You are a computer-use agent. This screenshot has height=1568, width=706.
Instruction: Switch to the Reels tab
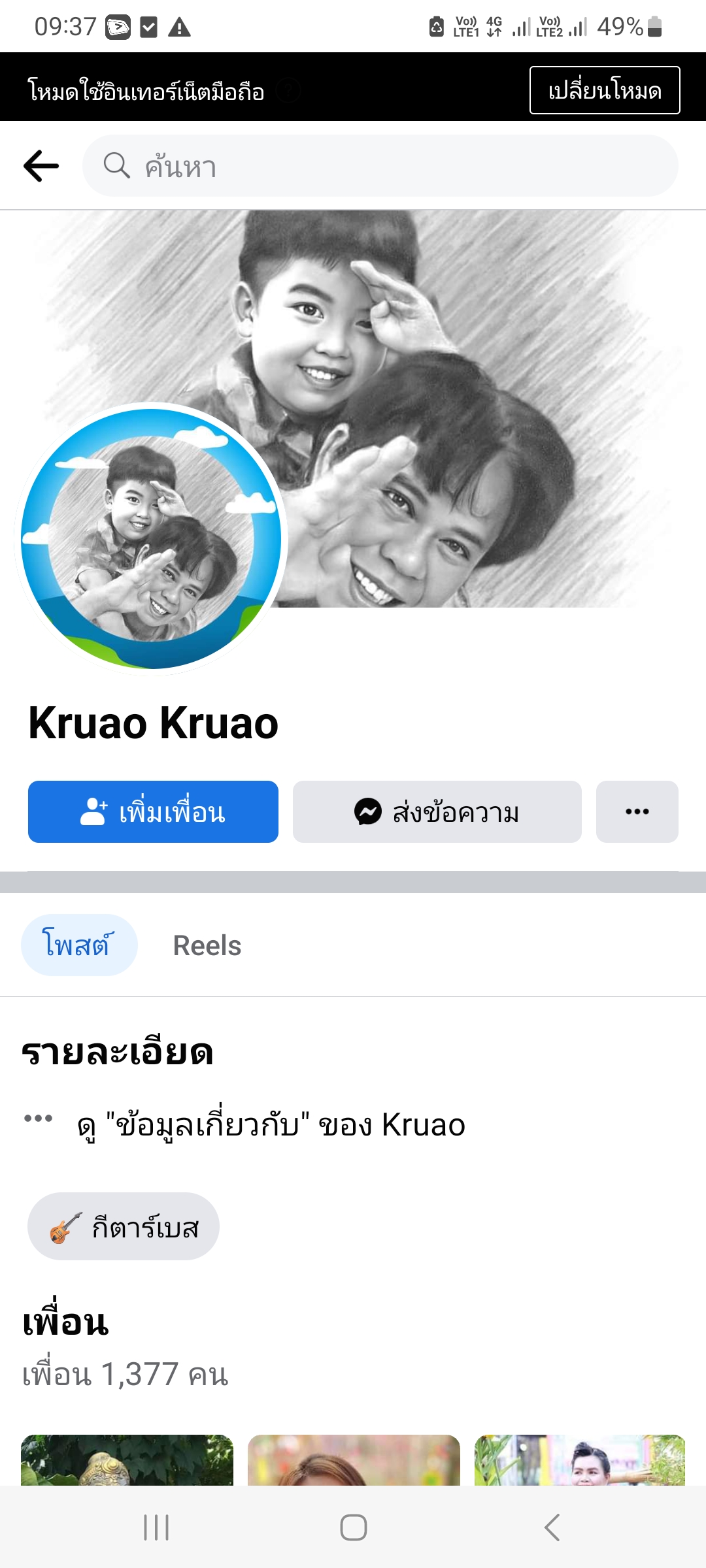(x=207, y=945)
